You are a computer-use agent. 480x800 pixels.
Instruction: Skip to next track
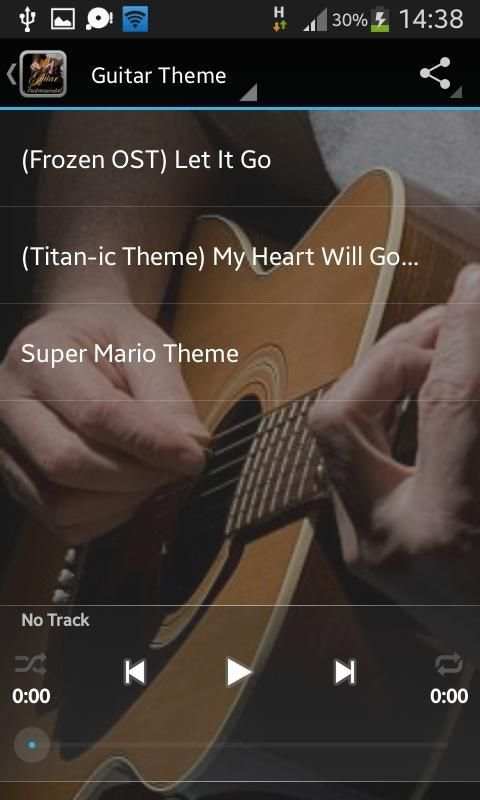344,672
